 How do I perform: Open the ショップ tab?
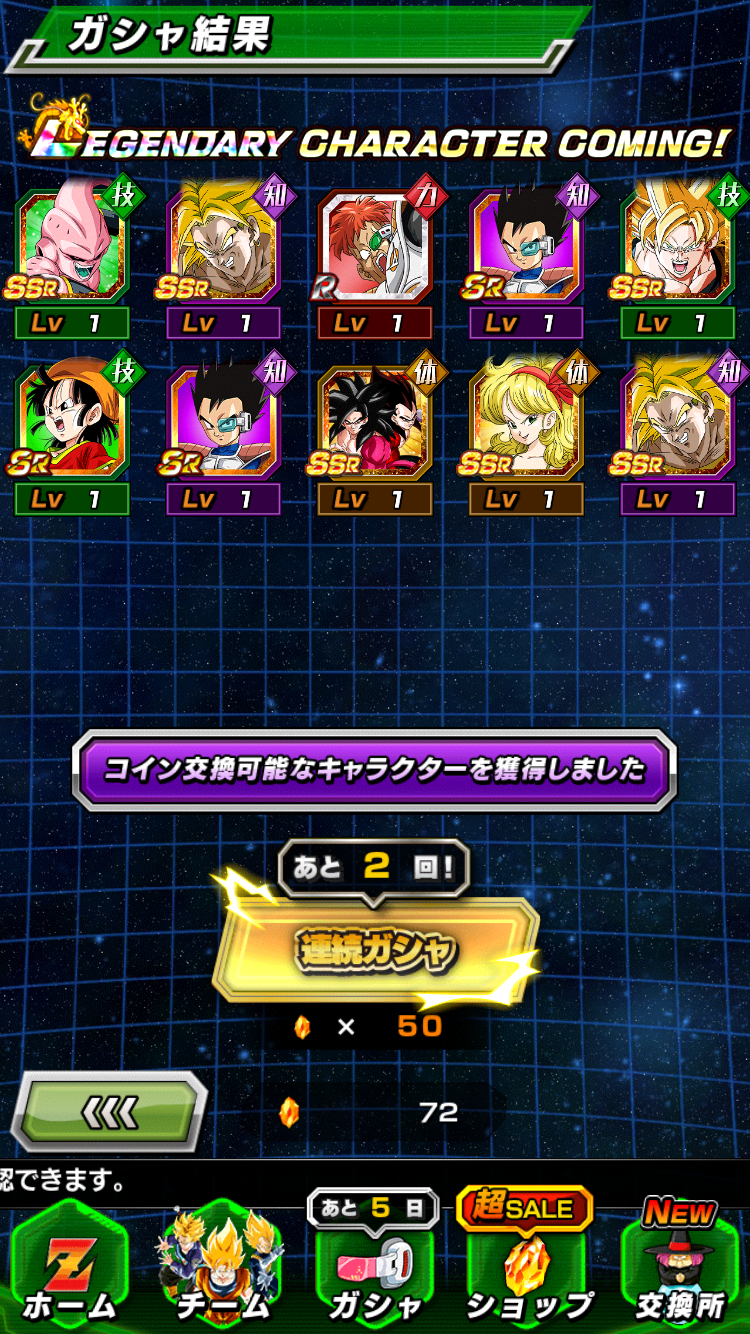point(526,1260)
